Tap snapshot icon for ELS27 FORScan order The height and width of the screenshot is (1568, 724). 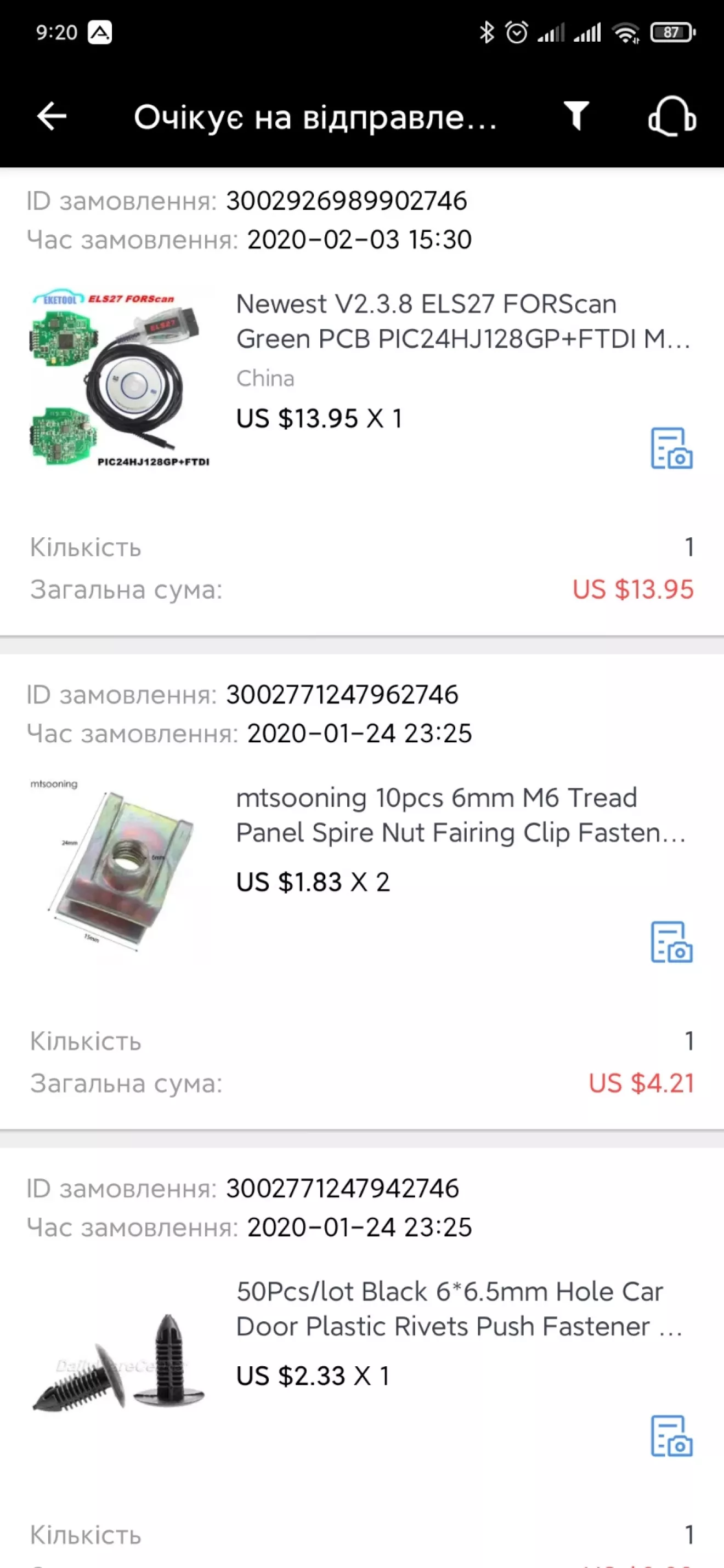click(x=671, y=448)
